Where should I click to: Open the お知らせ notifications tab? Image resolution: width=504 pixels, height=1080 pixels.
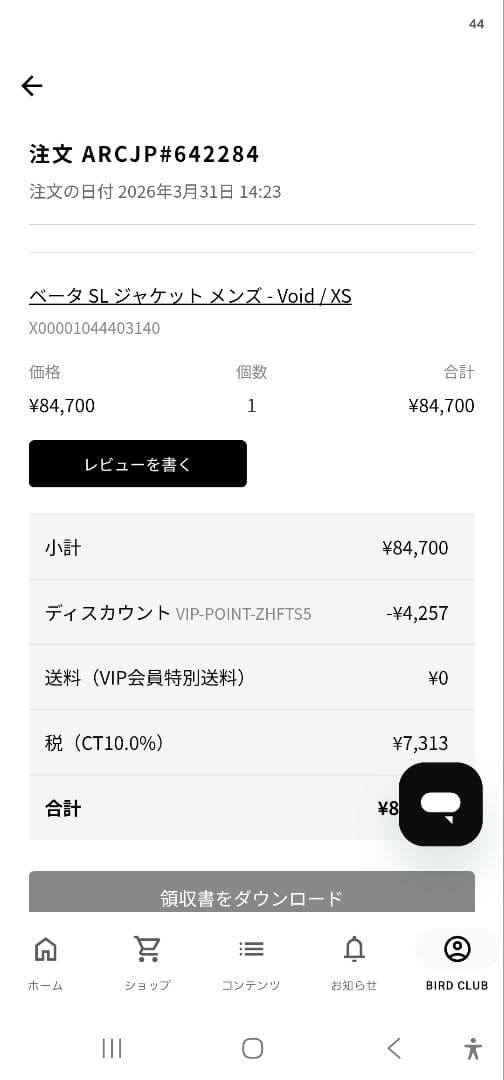pos(354,963)
